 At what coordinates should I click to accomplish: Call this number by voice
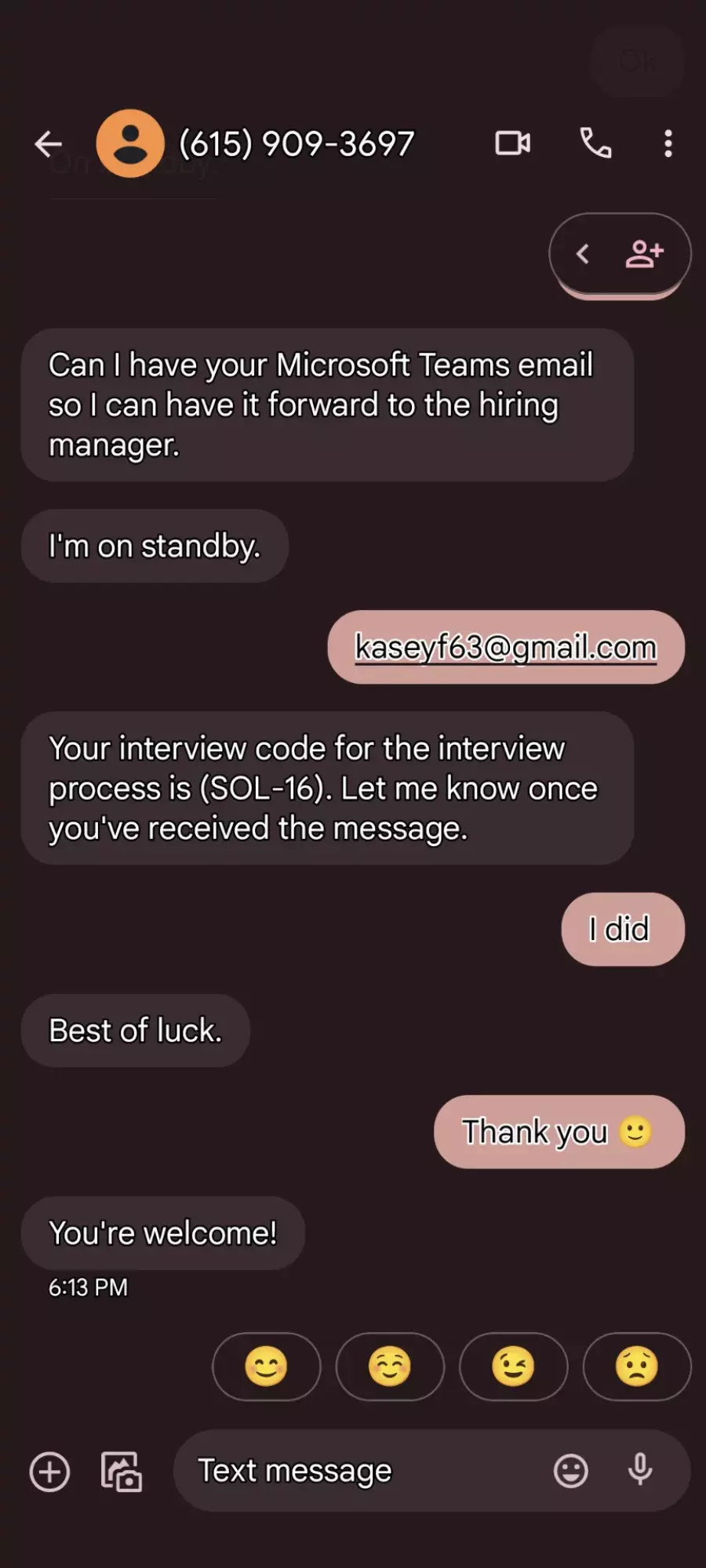pyautogui.click(x=595, y=143)
